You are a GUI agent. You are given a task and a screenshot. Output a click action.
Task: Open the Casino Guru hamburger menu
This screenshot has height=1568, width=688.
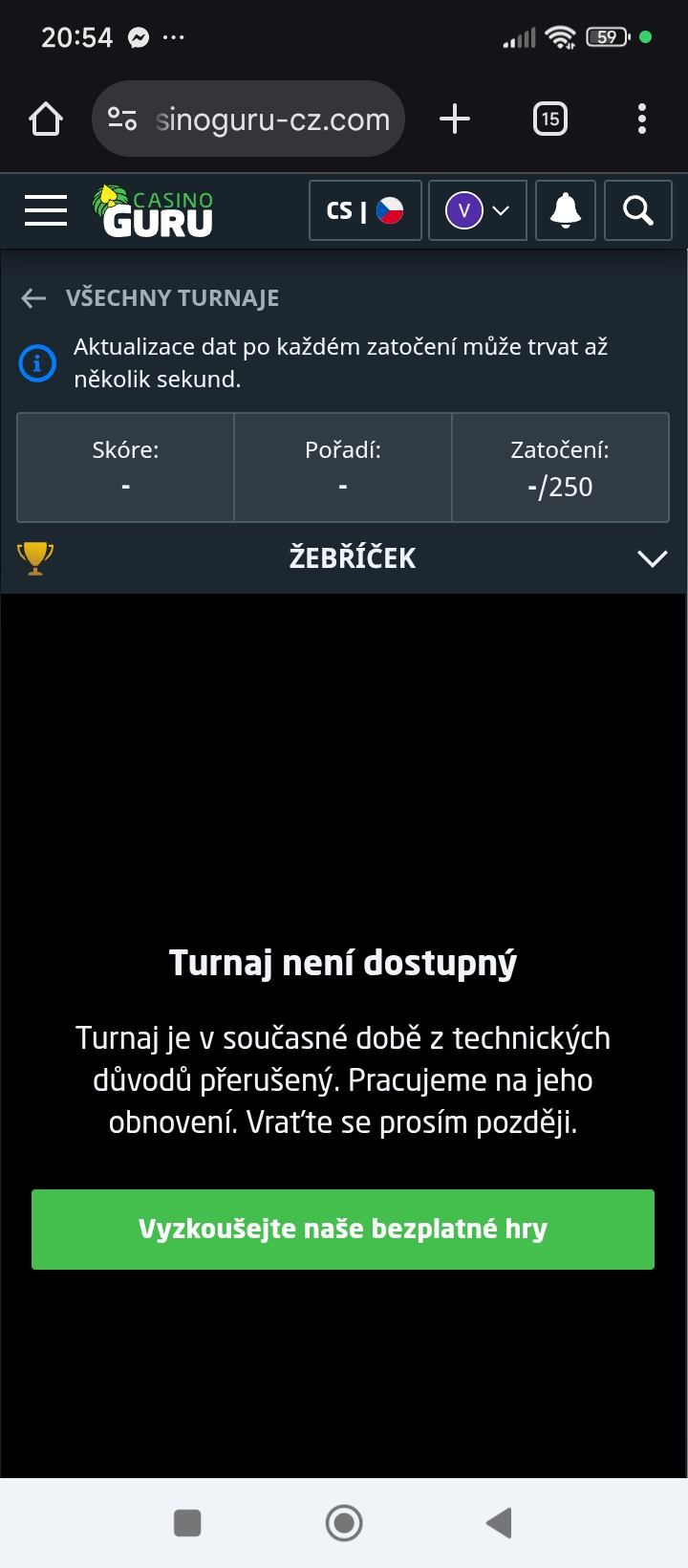46,210
